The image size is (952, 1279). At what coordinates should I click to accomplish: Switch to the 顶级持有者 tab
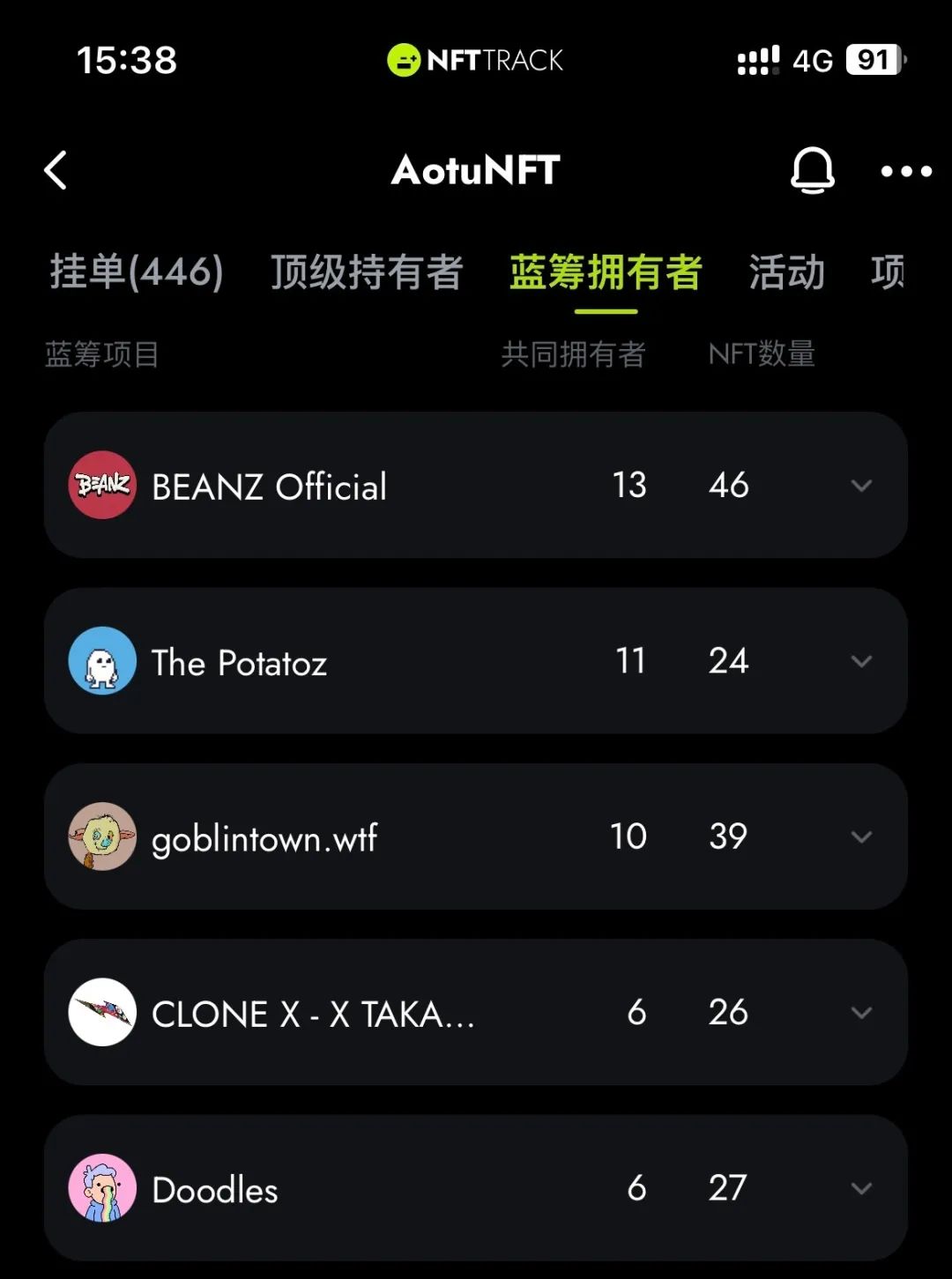366,271
